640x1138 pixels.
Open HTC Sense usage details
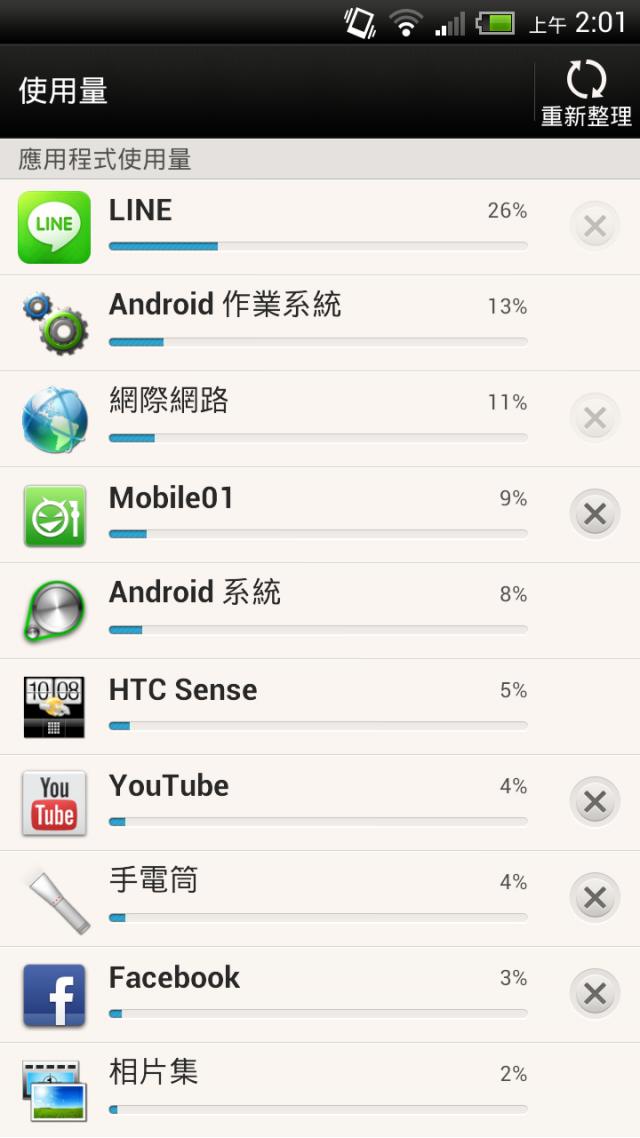pyautogui.click(x=320, y=707)
